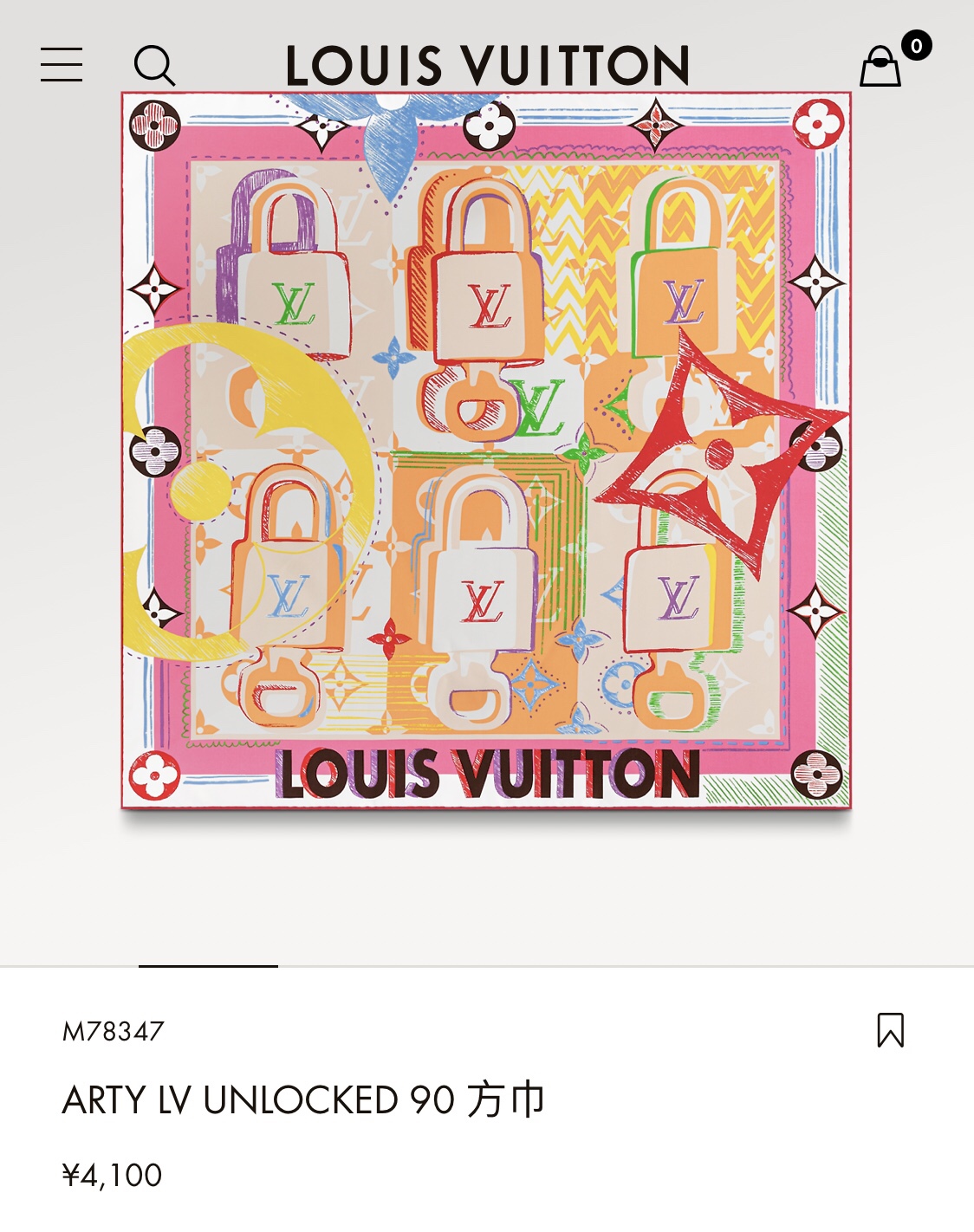974x1232 pixels.
Task: Bookmark the Arty LV Unlocked scarf
Action: pos(890,1030)
